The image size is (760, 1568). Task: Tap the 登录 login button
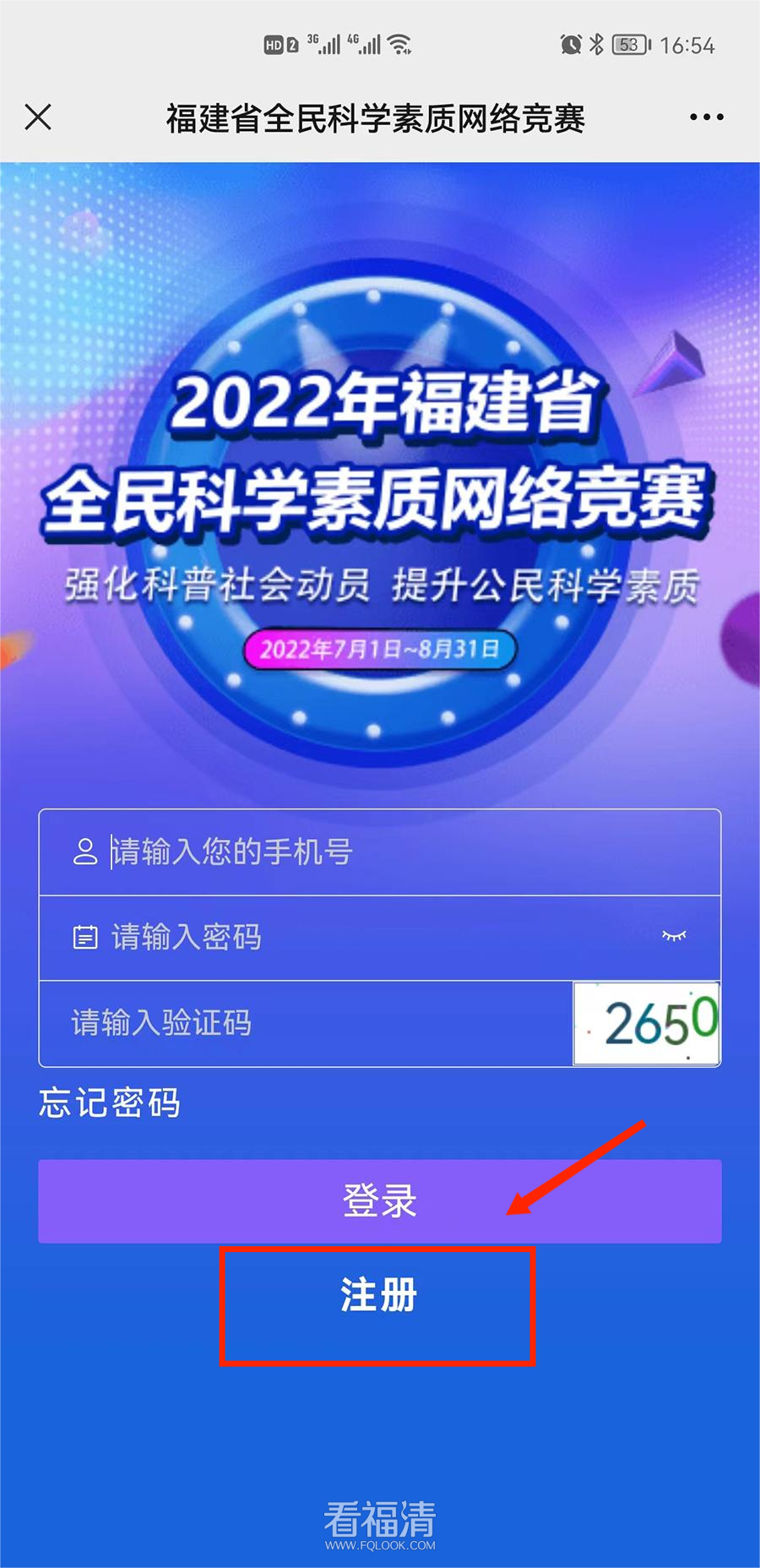(x=380, y=1200)
